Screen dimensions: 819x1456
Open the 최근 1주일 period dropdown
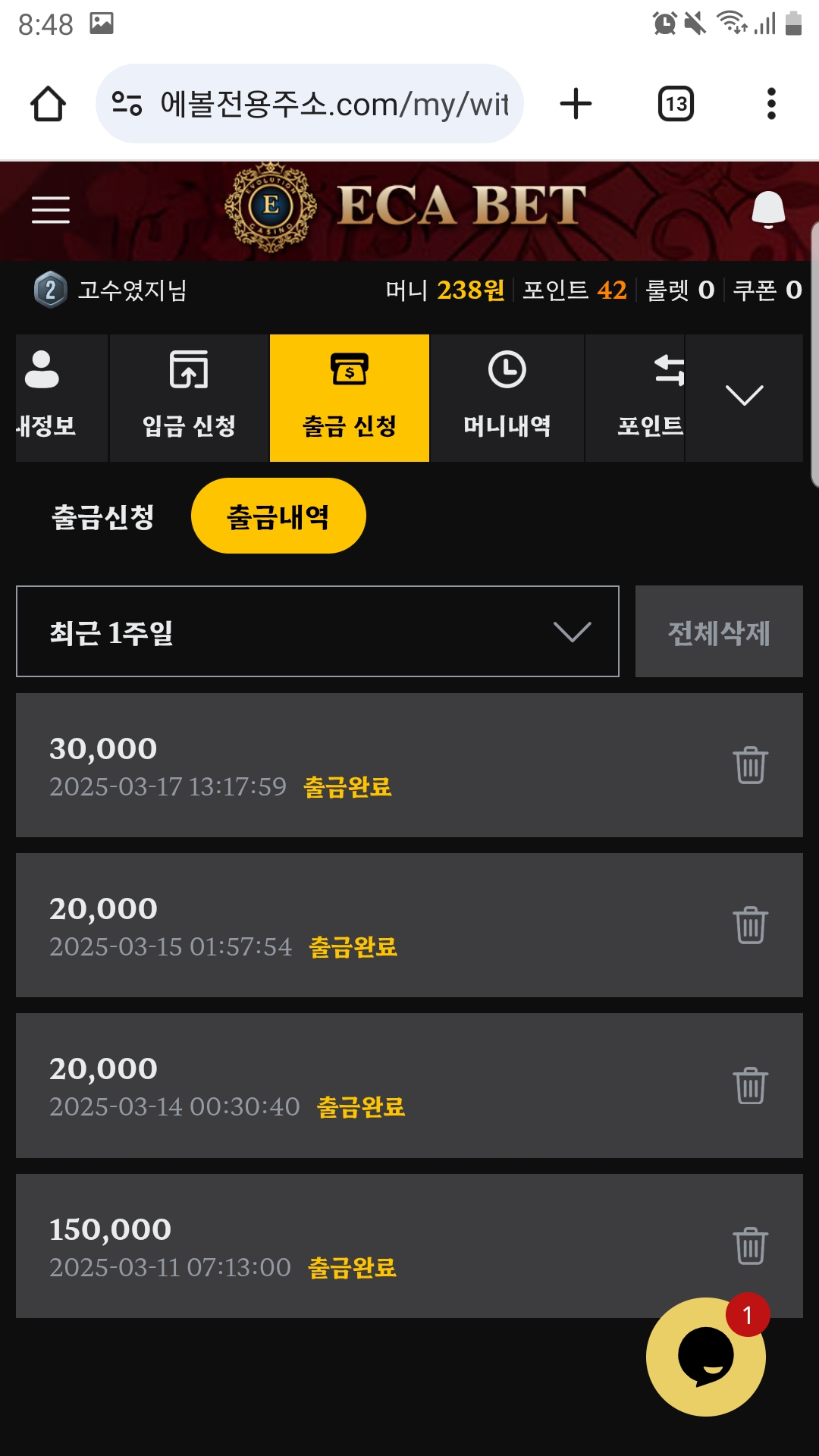(x=317, y=631)
